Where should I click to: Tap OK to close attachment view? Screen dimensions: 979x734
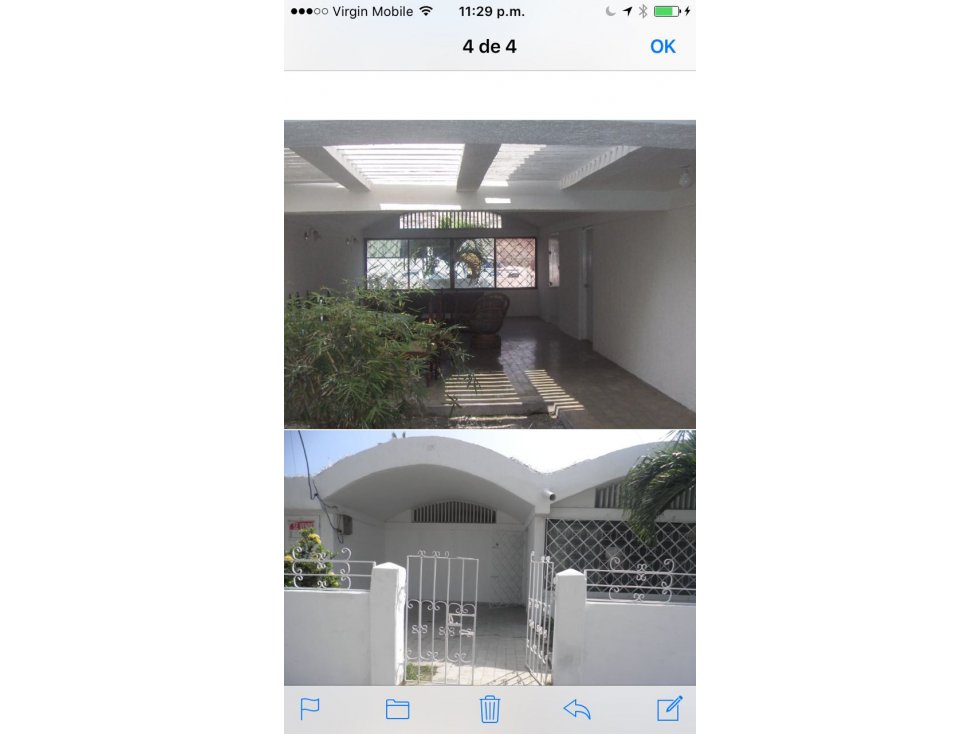(x=662, y=47)
